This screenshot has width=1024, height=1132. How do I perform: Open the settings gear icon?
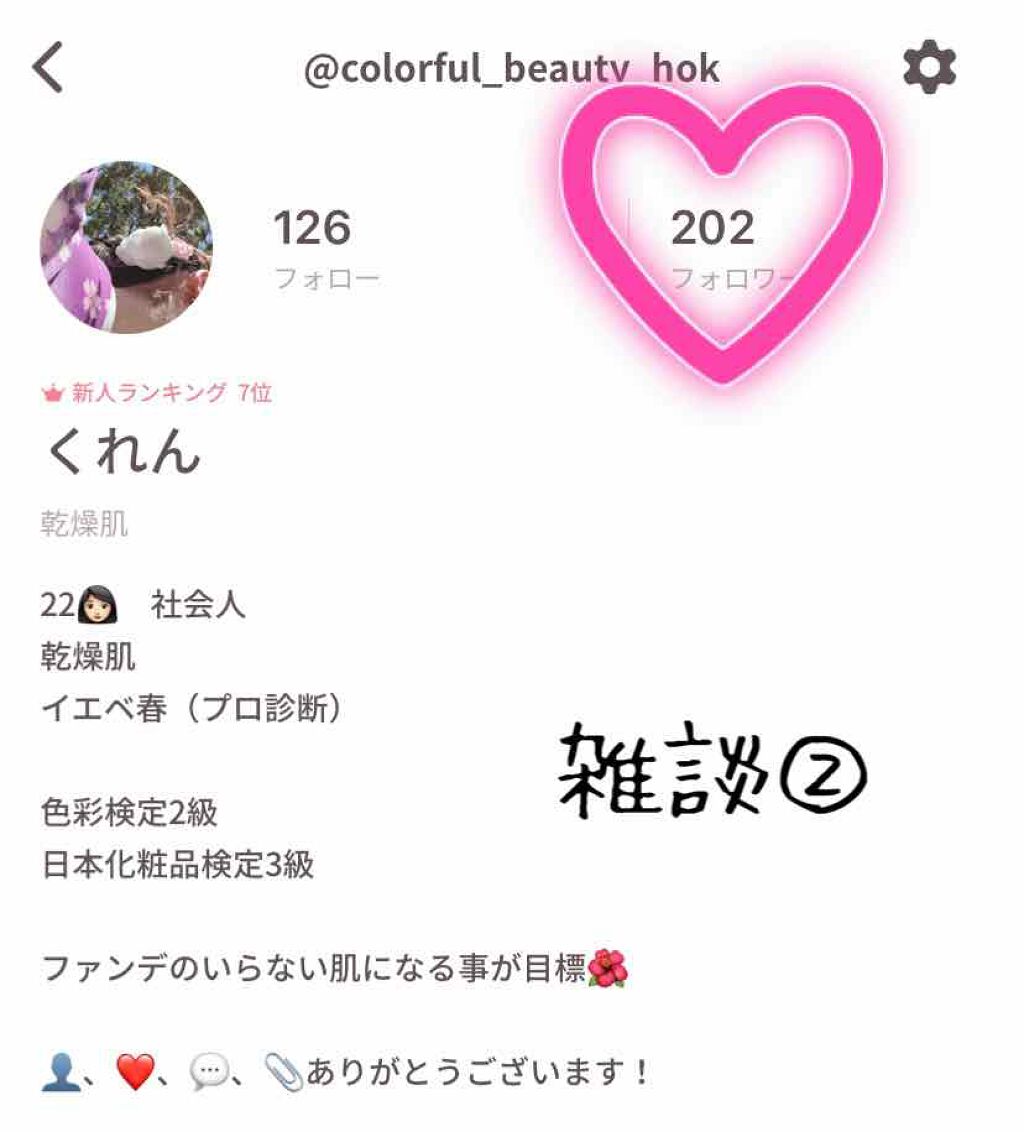(x=927, y=66)
